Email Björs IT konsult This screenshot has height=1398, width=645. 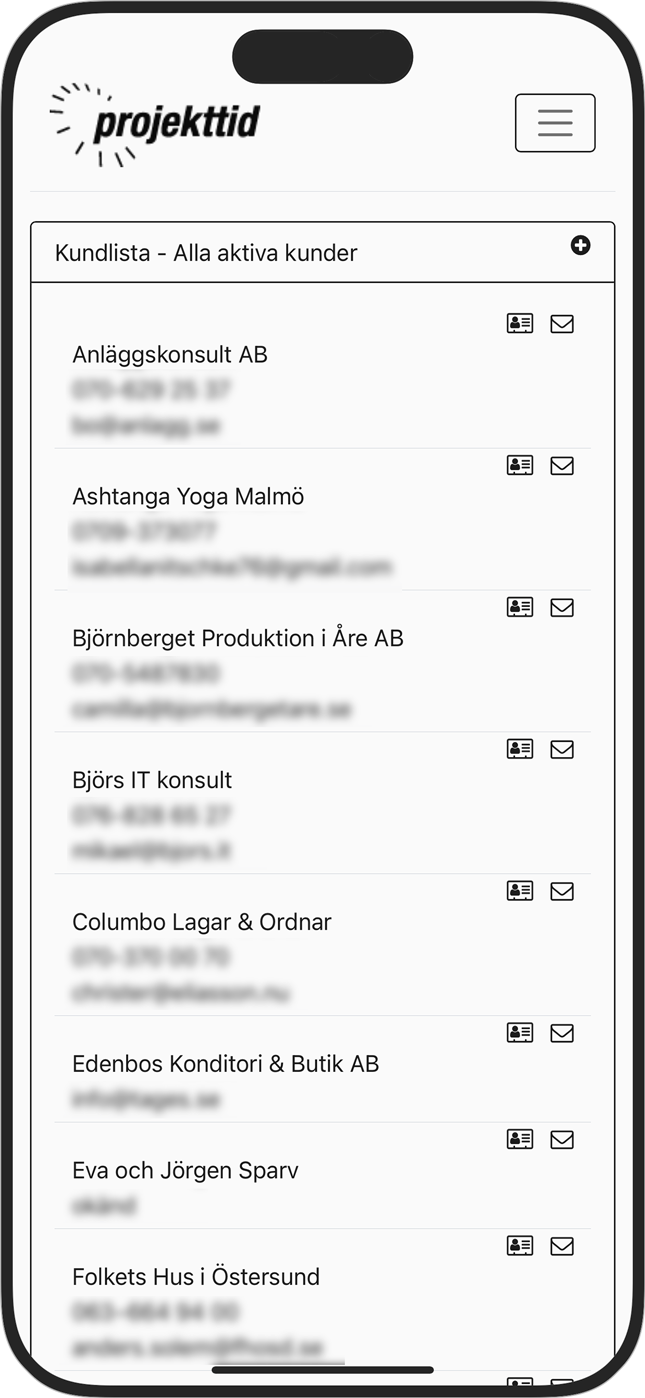(x=562, y=749)
